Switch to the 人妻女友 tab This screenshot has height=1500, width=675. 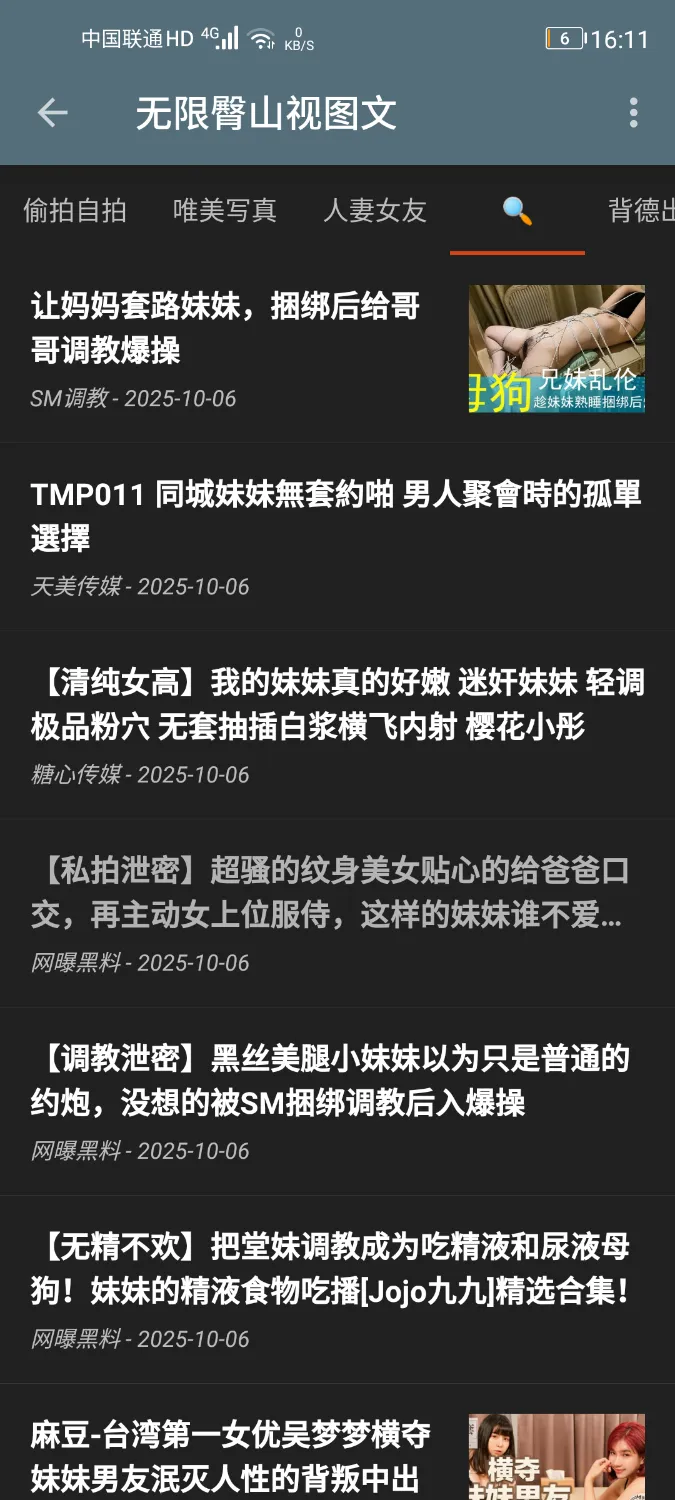375,210
